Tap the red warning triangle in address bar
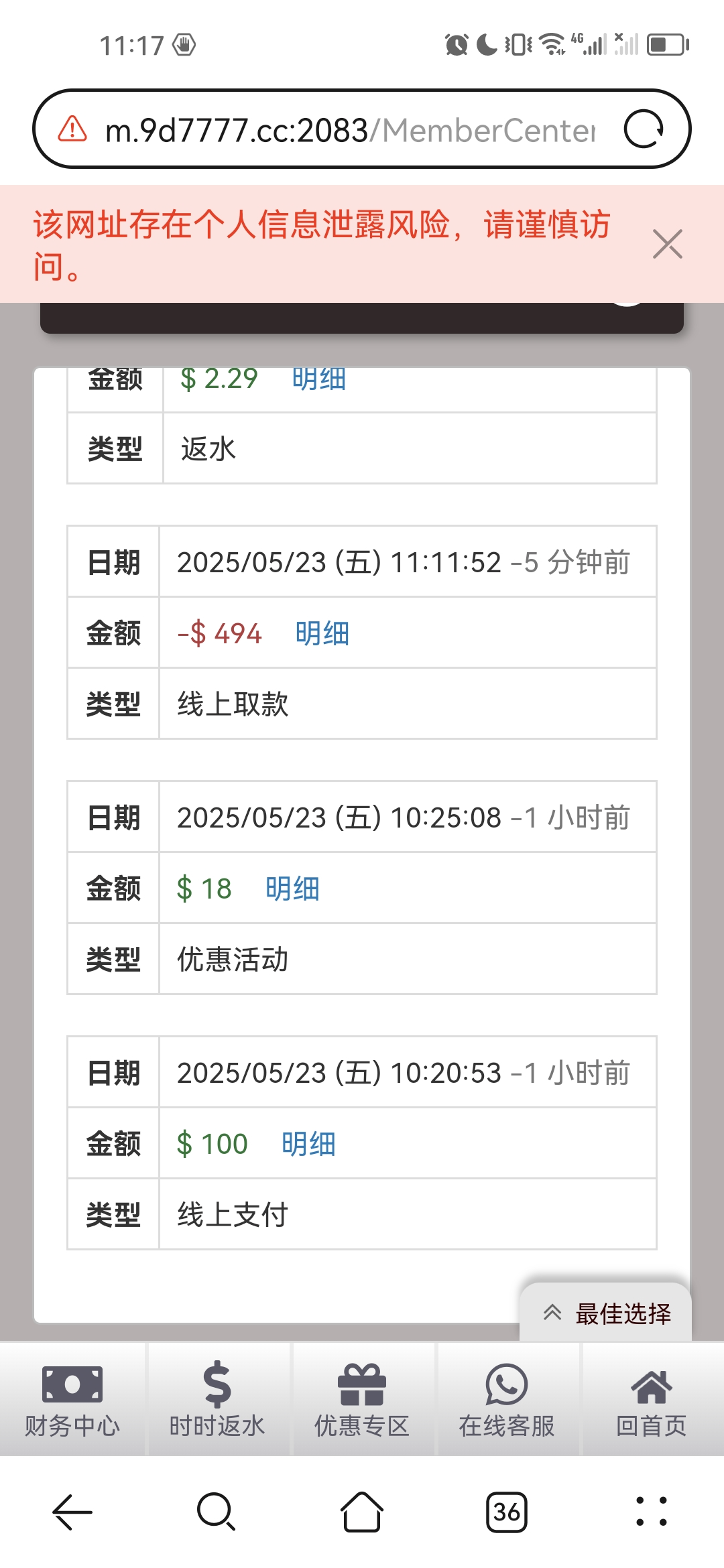This screenshot has width=724, height=1568. (74, 129)
